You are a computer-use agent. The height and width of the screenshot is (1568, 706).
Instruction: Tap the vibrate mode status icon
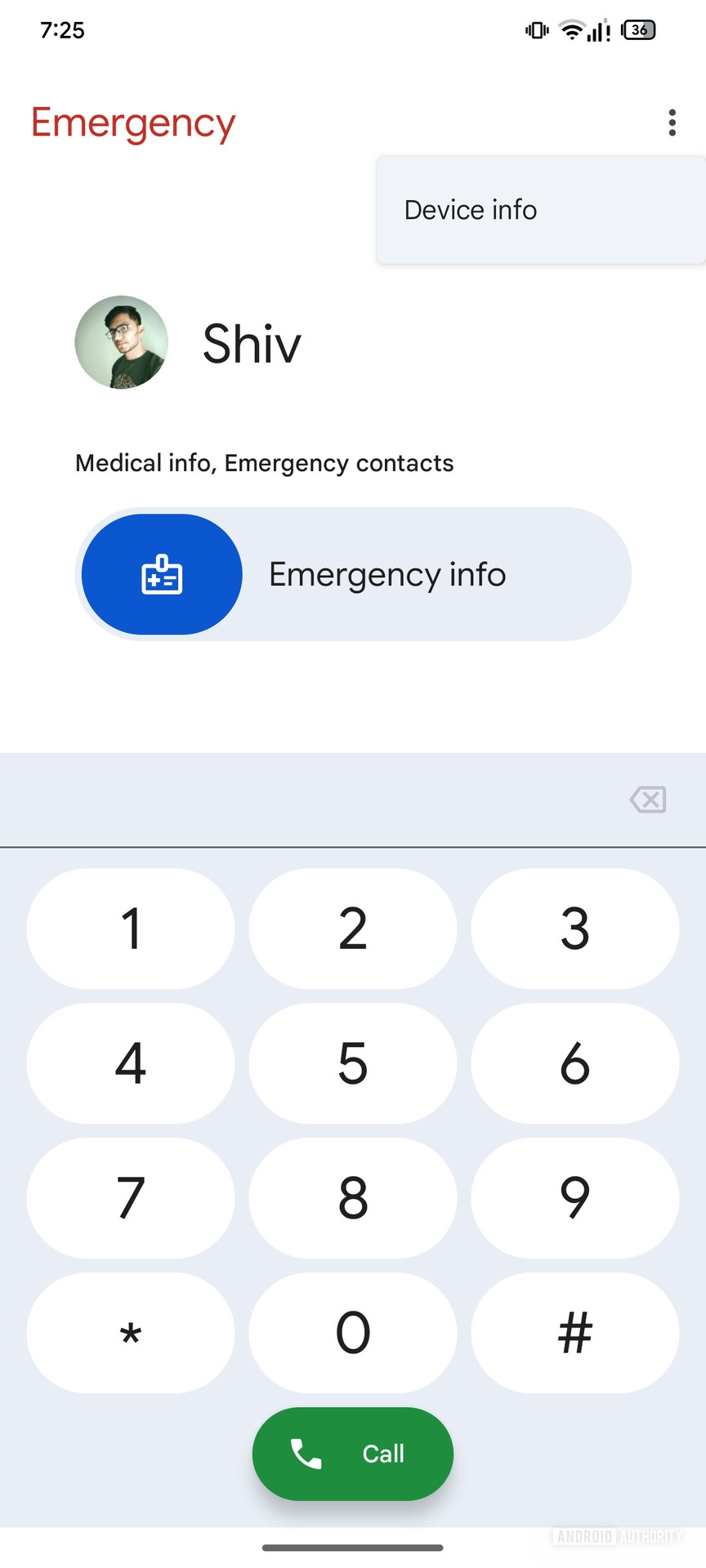click(x=535, y=30)
